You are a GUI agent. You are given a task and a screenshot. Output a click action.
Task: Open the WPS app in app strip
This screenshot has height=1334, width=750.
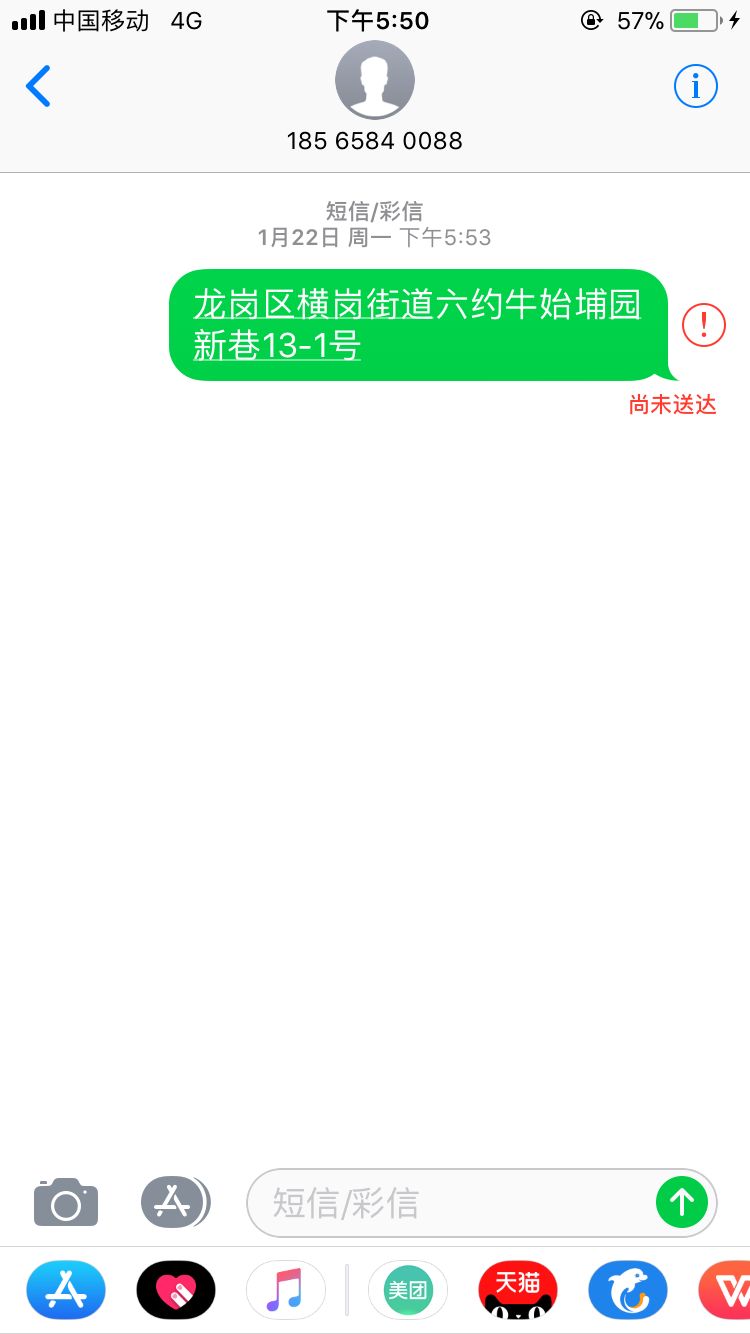(x=728, y=1290)
